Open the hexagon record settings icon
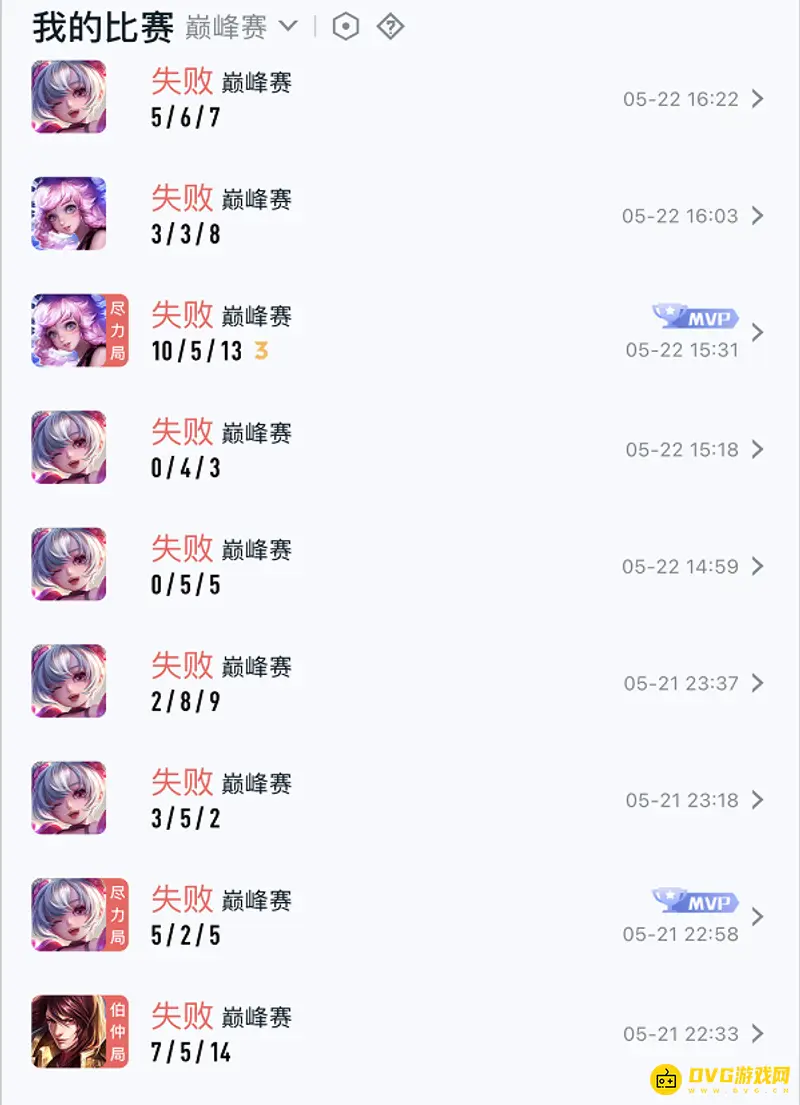 coord(345,27)
